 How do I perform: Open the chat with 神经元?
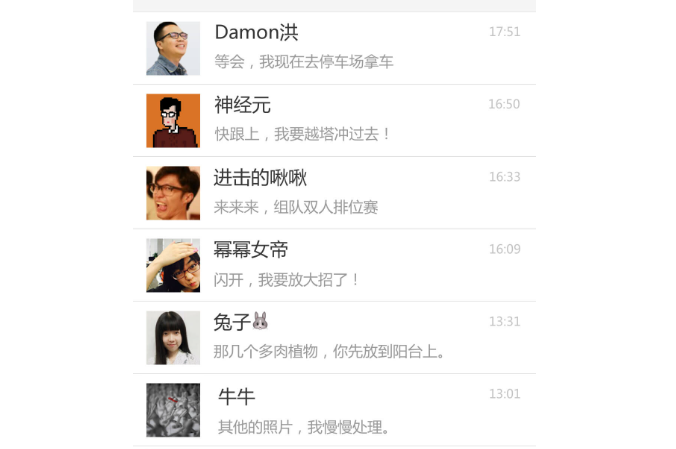point(333,120)
